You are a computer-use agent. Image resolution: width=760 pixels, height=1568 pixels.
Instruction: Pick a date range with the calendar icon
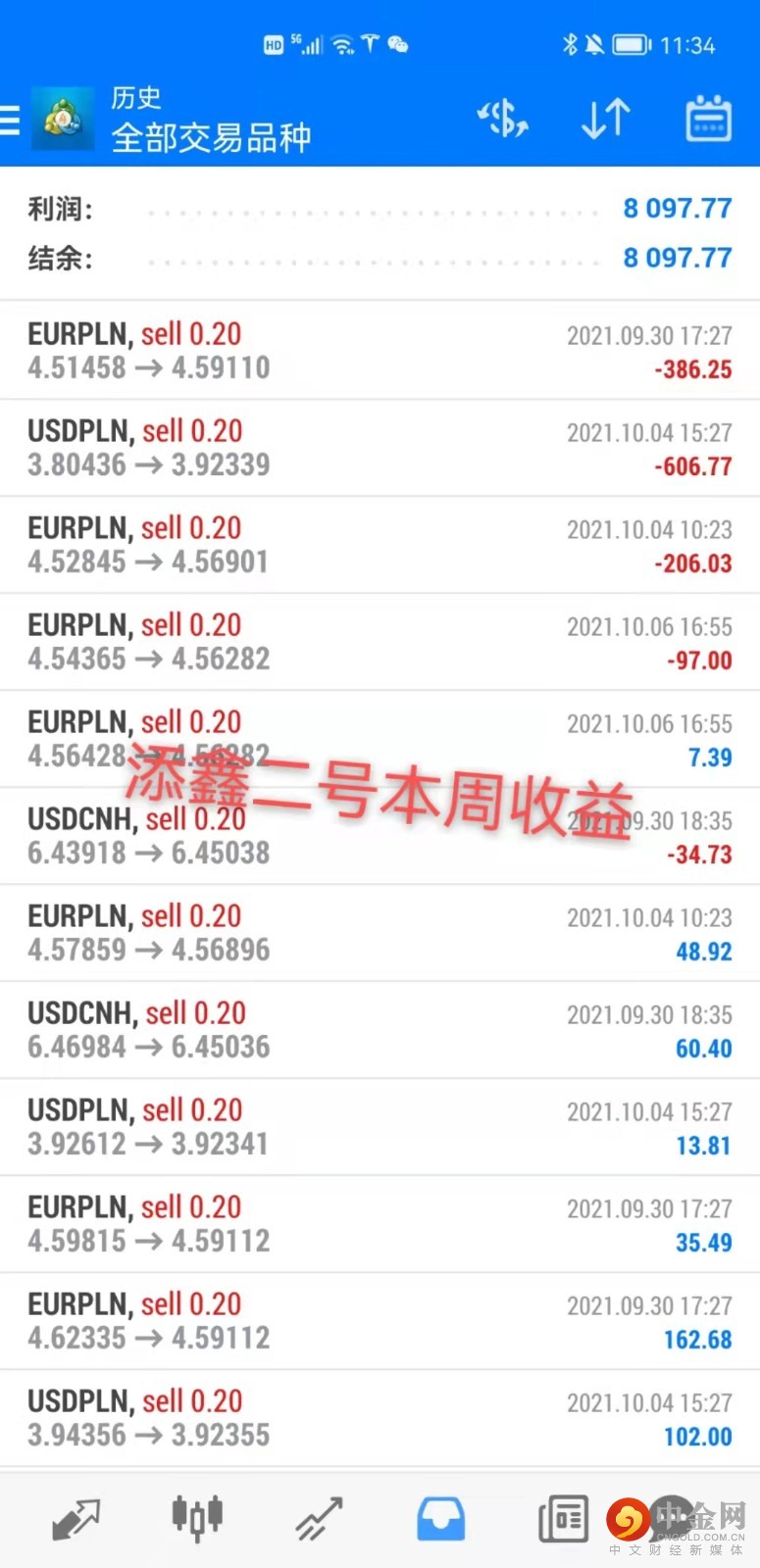pos(707,120)
